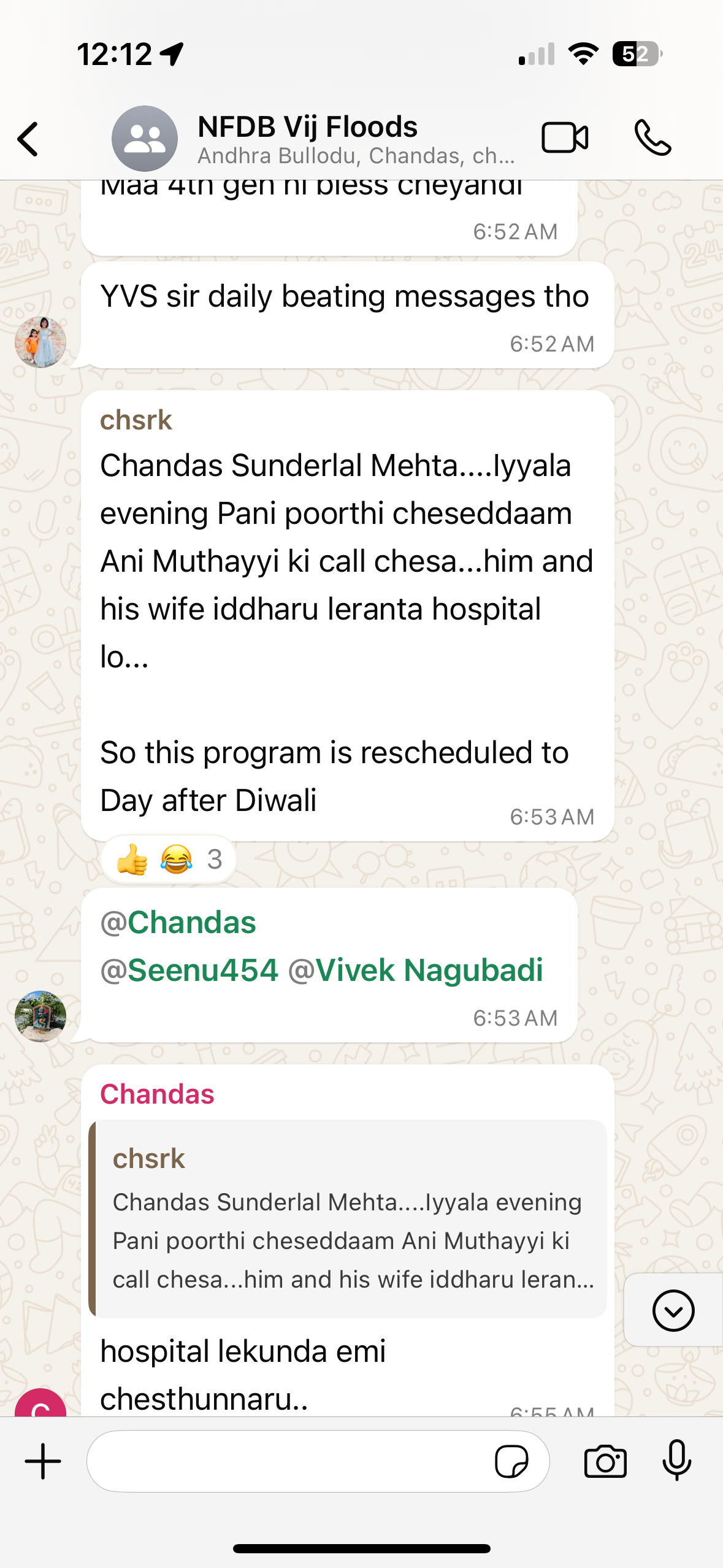
Task: Open the @Chandas mention
Action: [x=178, y=923]
